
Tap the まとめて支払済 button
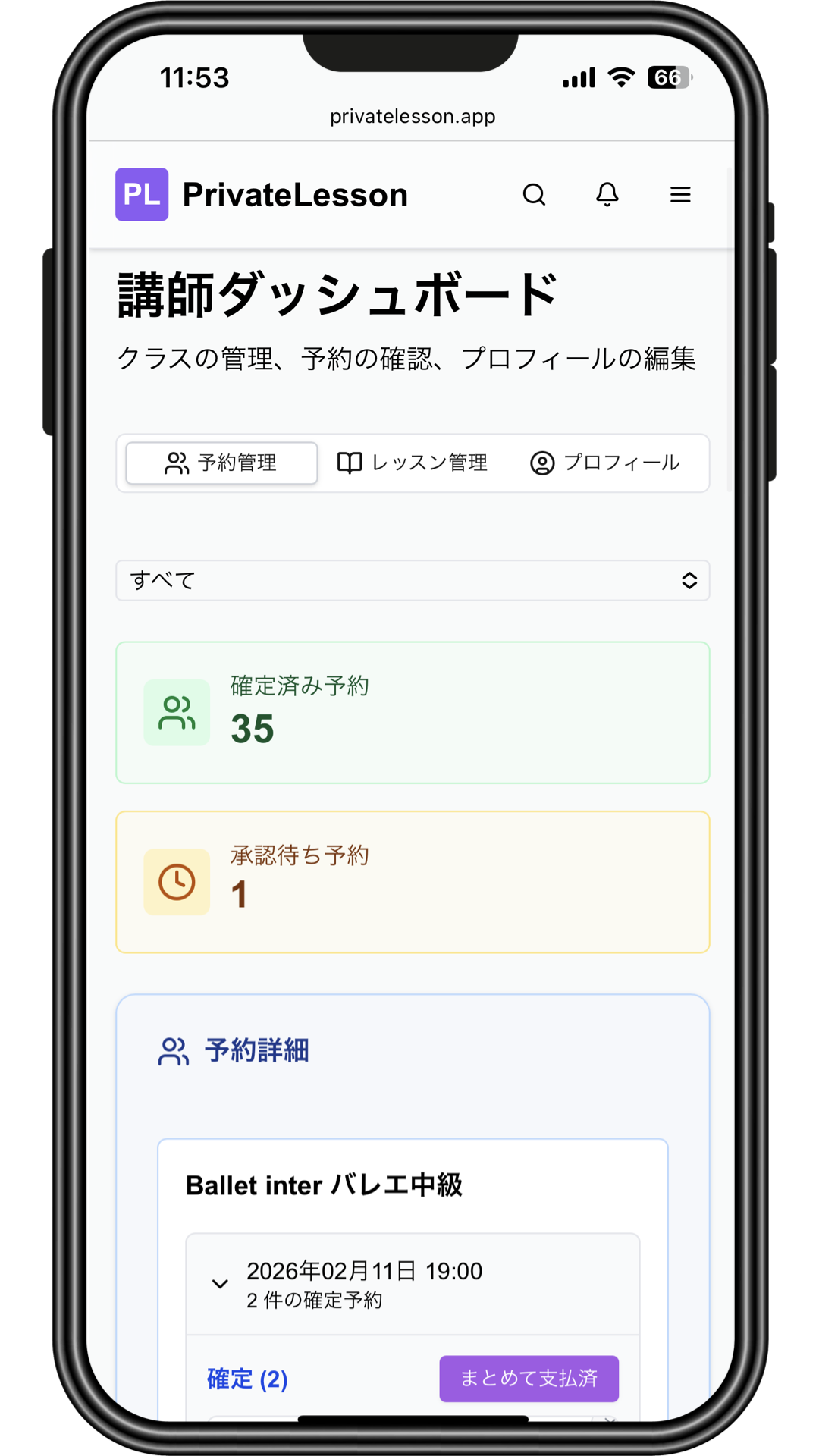[x=529, y=1378]
